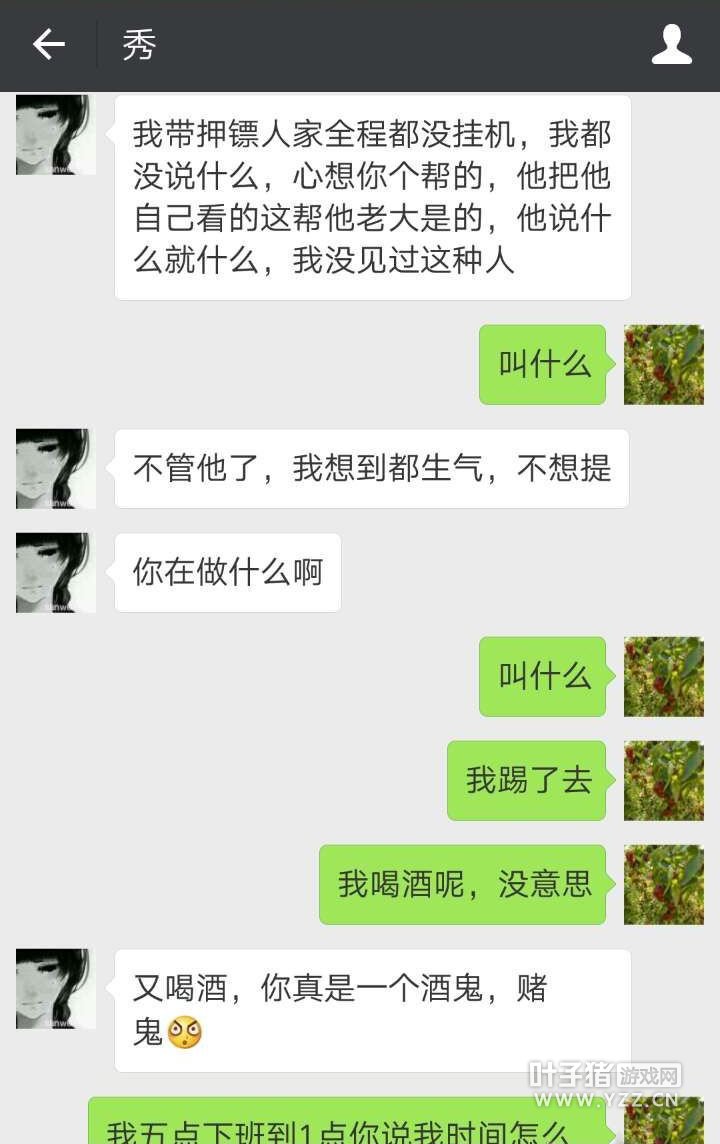Open my avatar beside 我踢了去 message
This screenshot has width=720, height=1144.
click(x=663, y=780)
